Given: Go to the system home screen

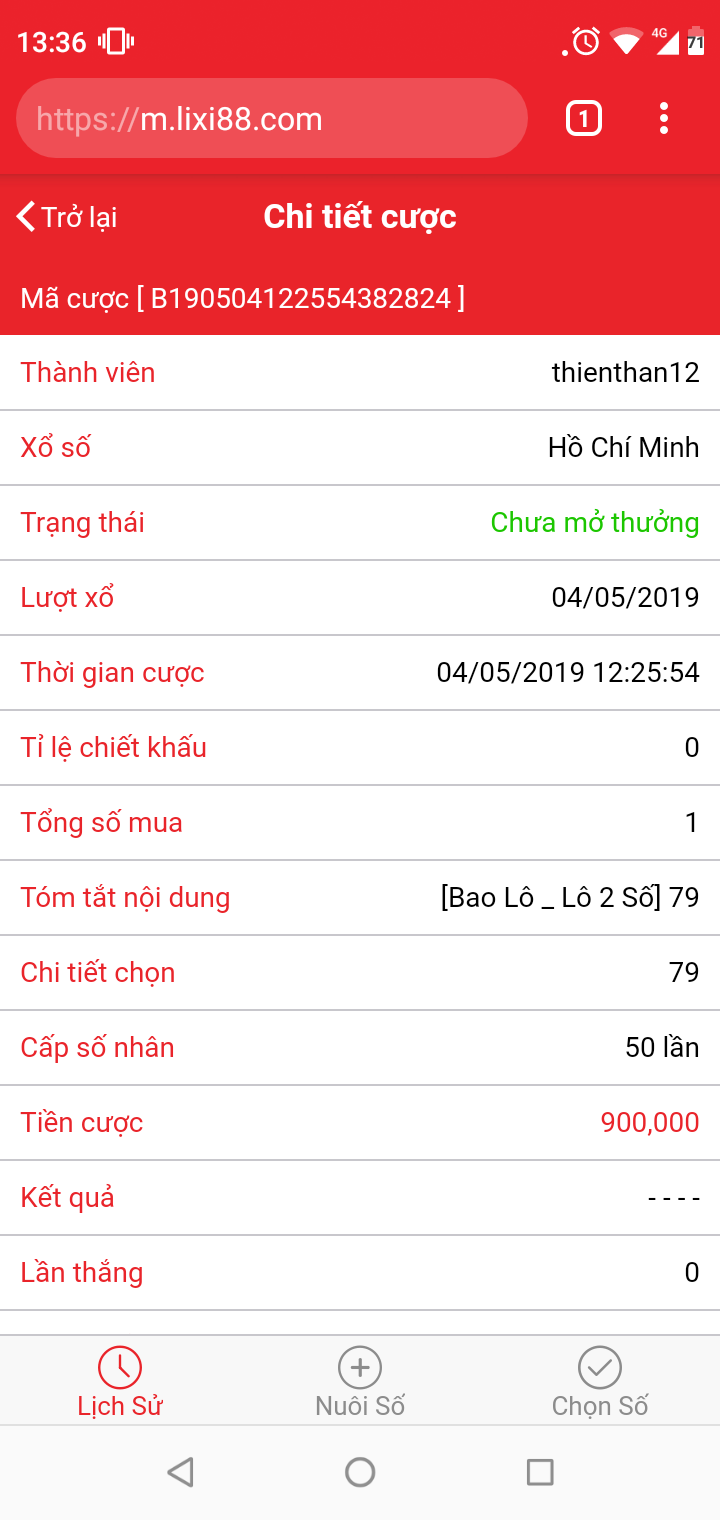Looking at the screenshot, I should pyautogui.click(x=360, y=1472).
